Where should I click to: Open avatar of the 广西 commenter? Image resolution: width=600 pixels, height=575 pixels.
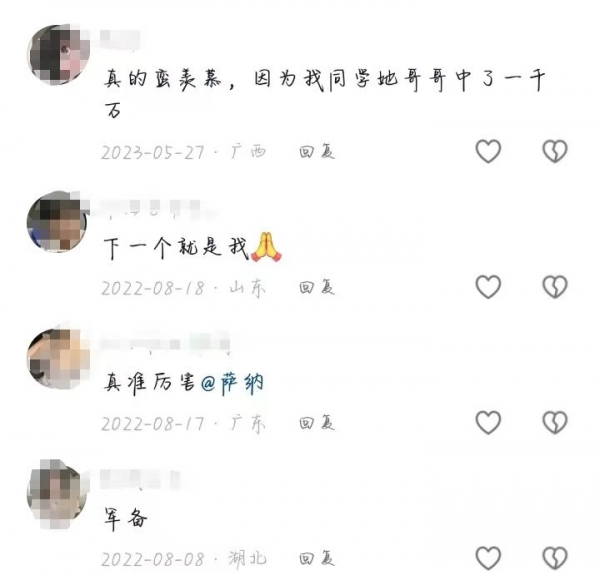click(x=57, y=54)
